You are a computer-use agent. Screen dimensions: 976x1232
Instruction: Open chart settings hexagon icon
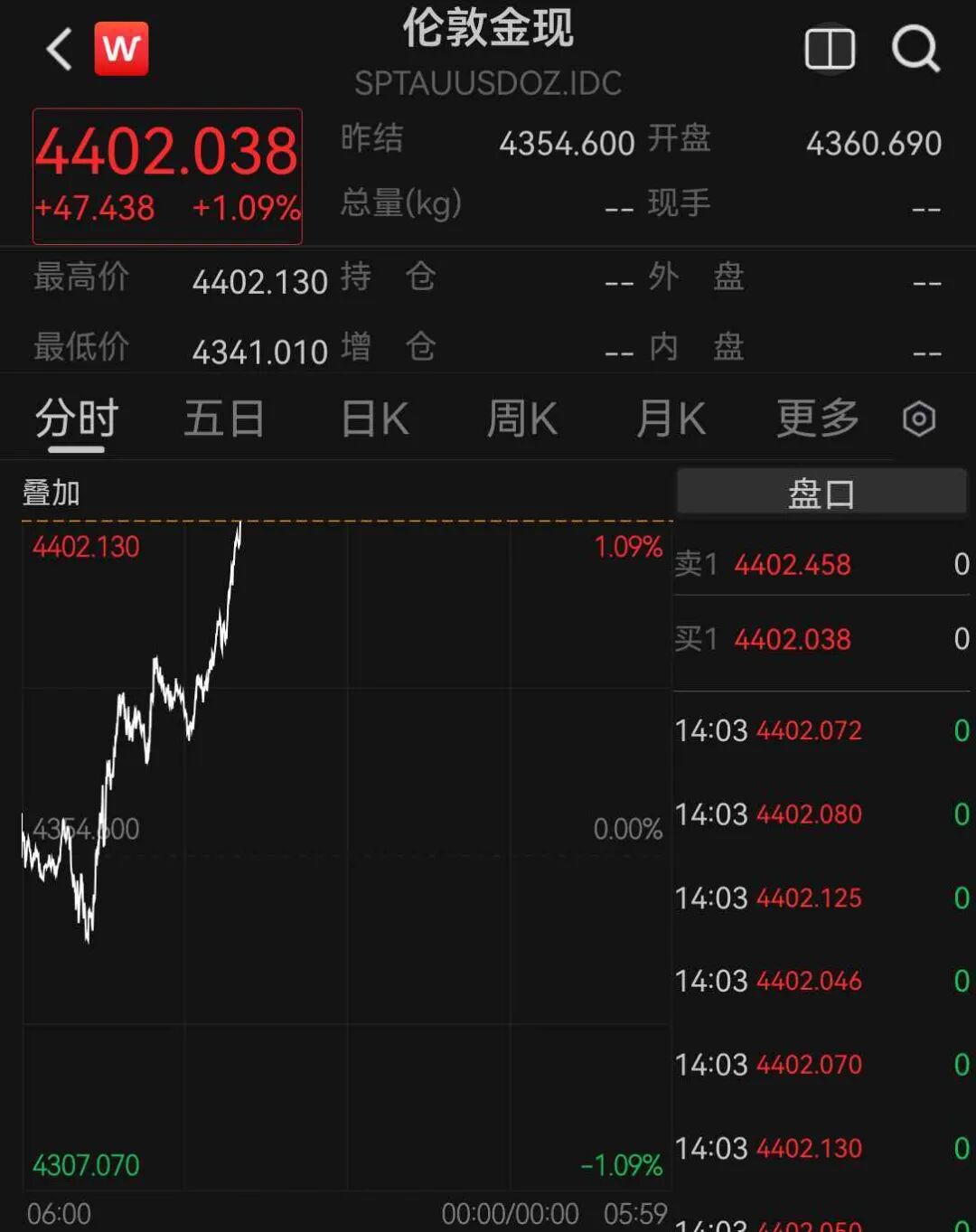[x=919, y=419]
